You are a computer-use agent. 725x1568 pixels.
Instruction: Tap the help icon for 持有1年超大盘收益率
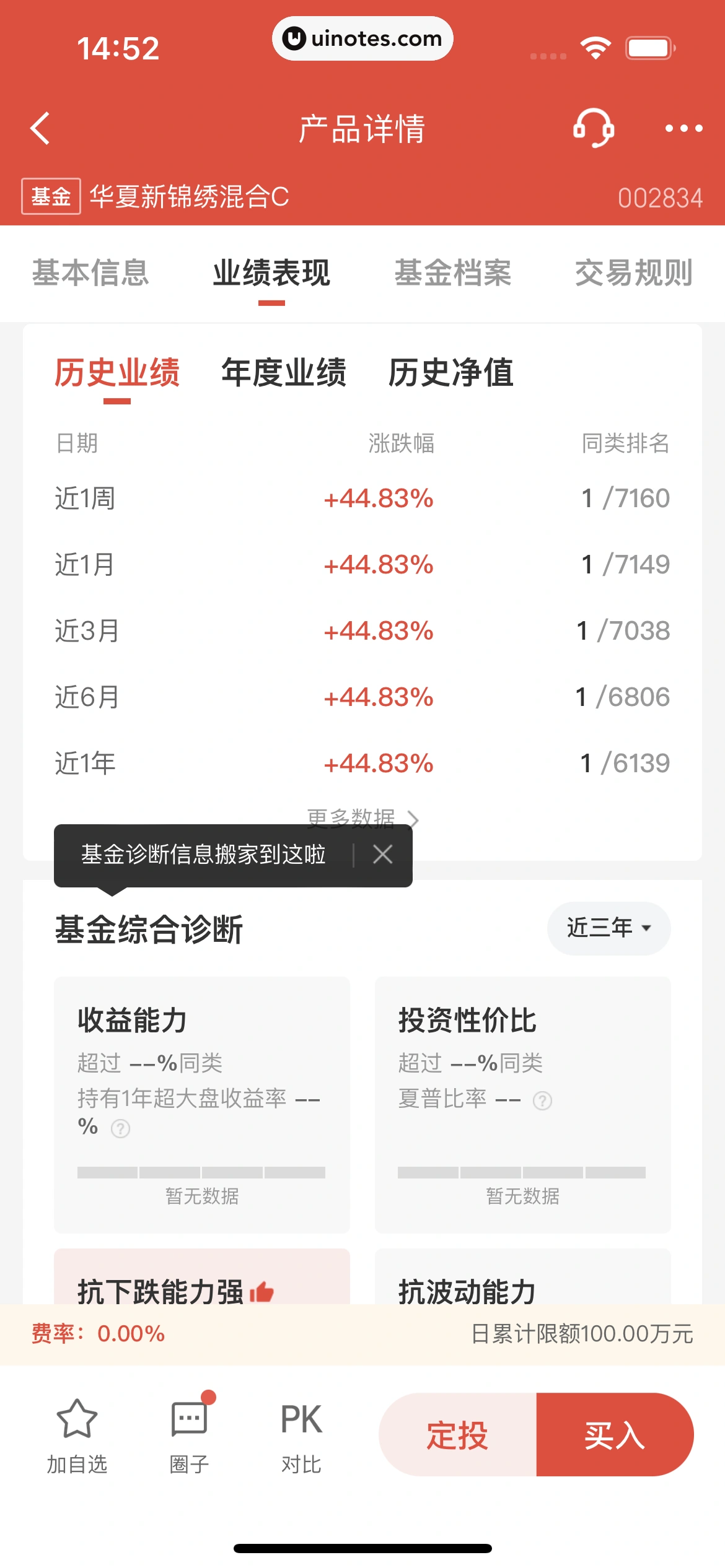tap(120, 1128)
